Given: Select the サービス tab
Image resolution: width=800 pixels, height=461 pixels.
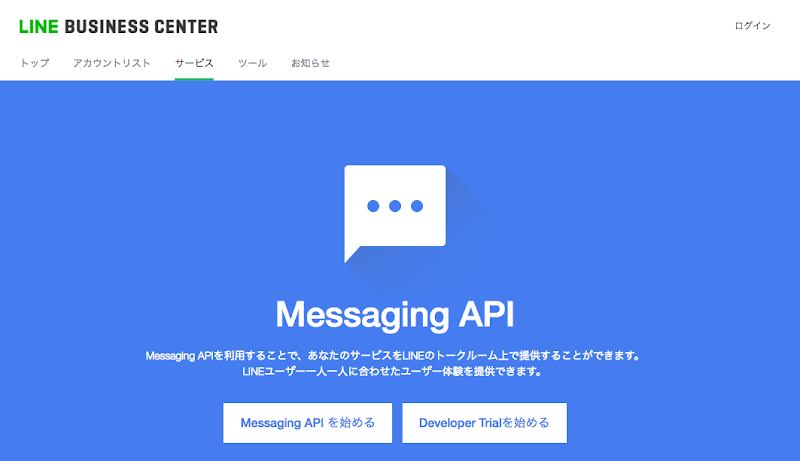Looking at the screenshot, I should [194, 63].
